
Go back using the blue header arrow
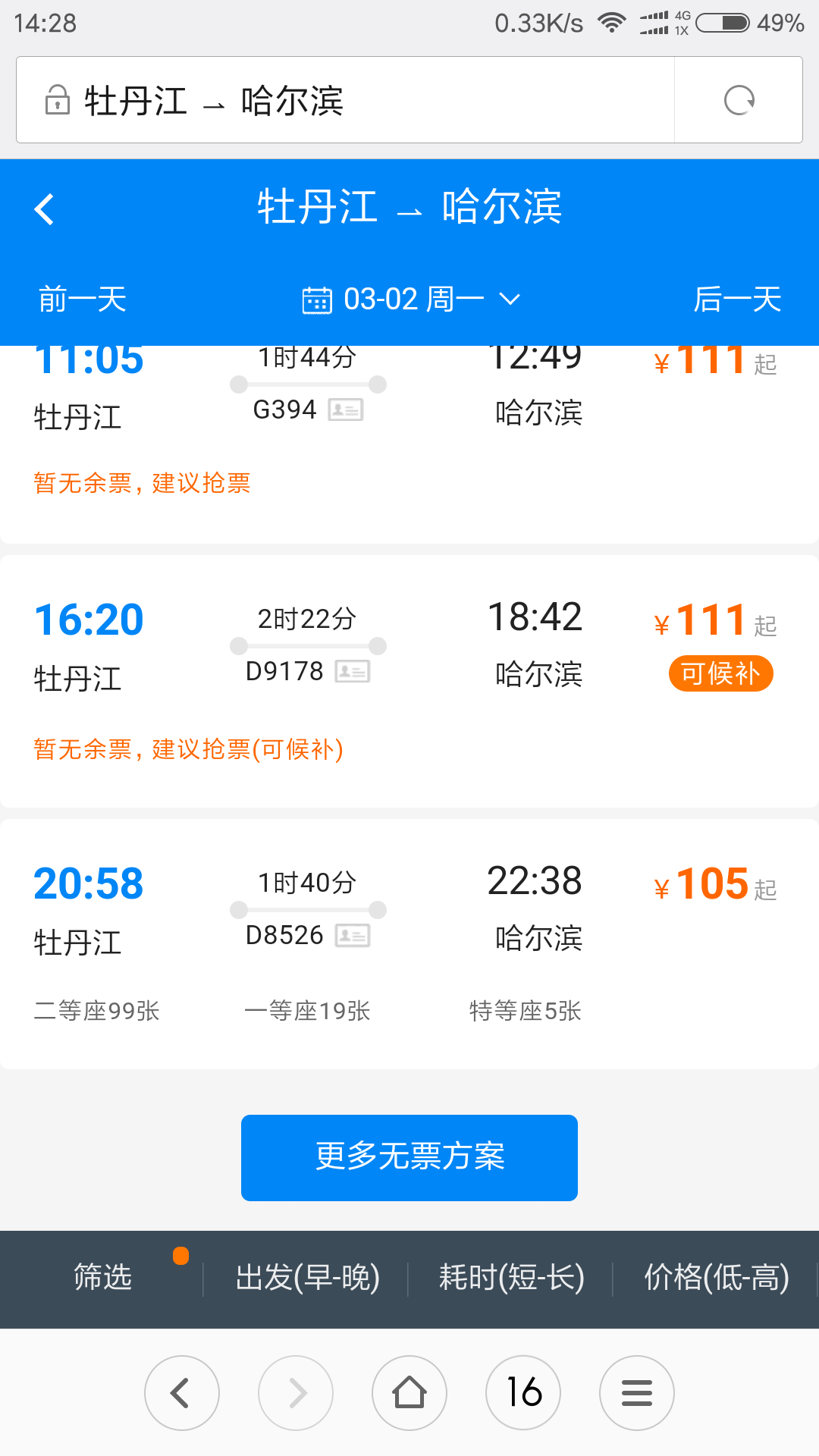45,209
